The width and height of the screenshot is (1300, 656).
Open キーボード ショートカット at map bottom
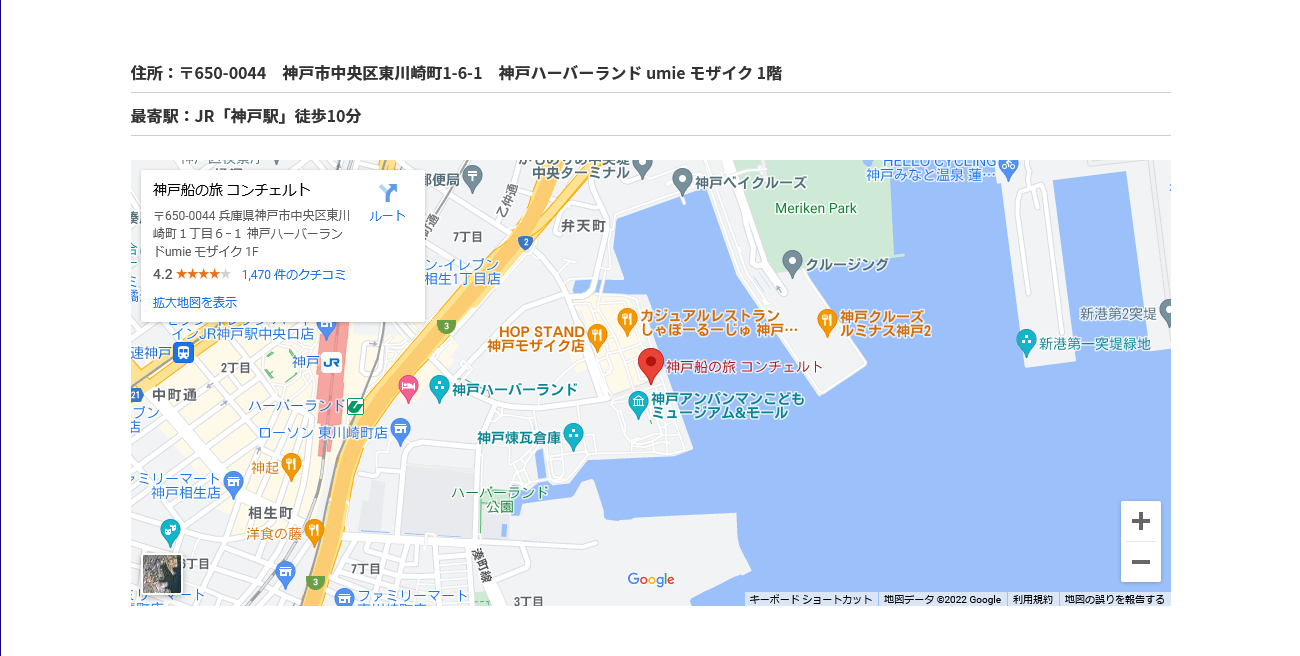pyautogui.click(x=811, y=599)
